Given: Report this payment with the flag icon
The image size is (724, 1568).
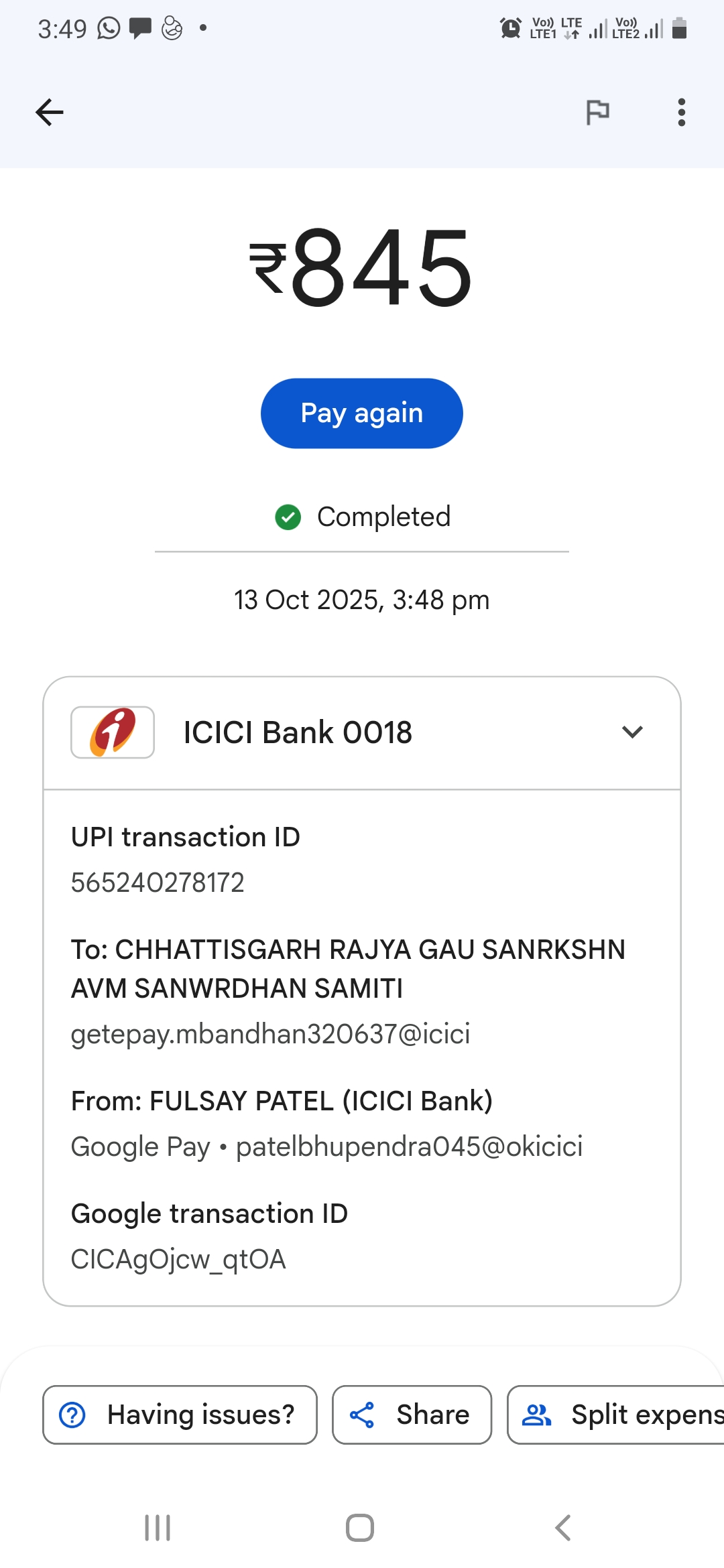Looking at the screenshot, I should point(597,112).
